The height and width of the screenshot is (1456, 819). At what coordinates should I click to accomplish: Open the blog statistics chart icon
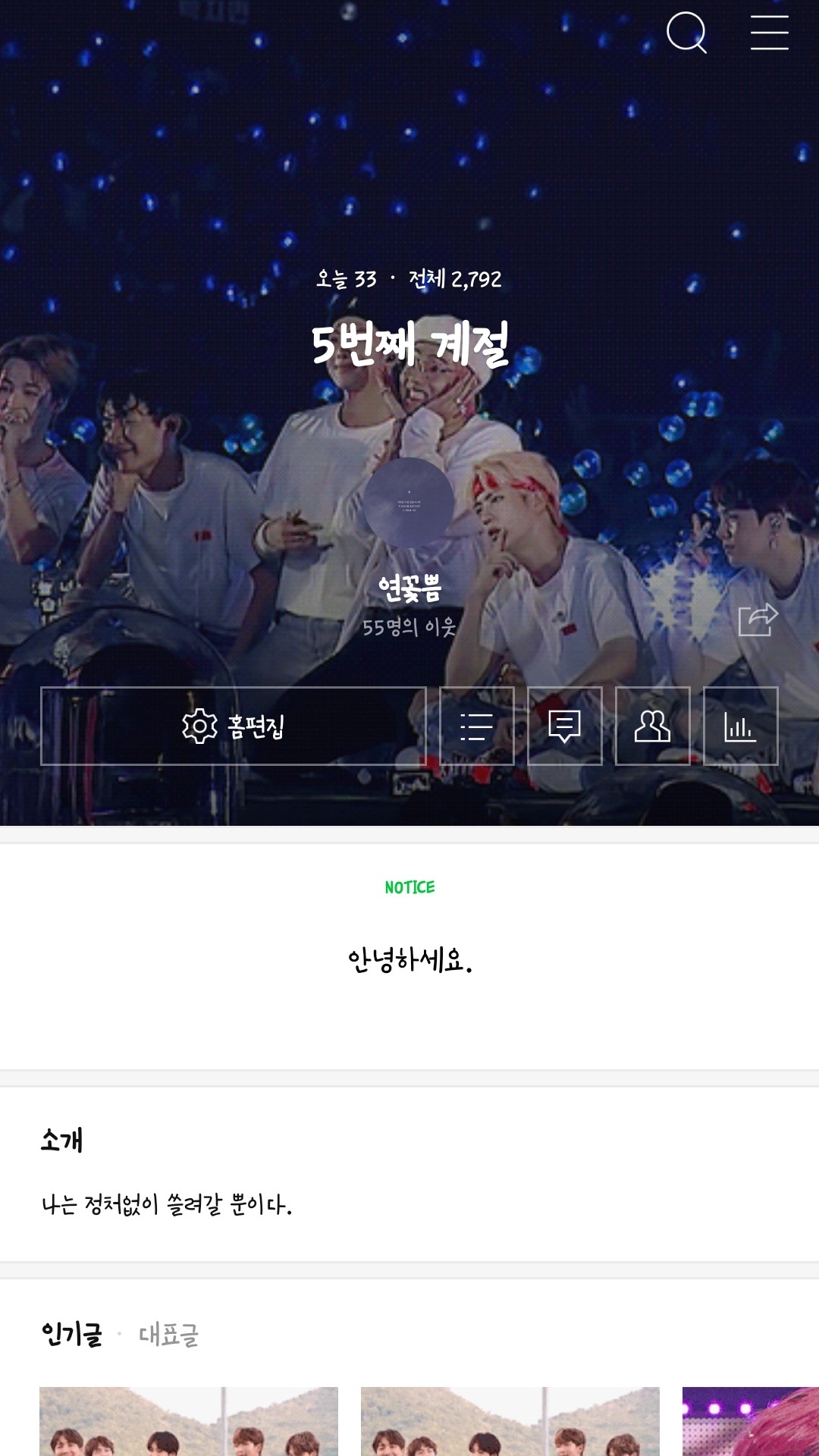(x=741, y=726)
